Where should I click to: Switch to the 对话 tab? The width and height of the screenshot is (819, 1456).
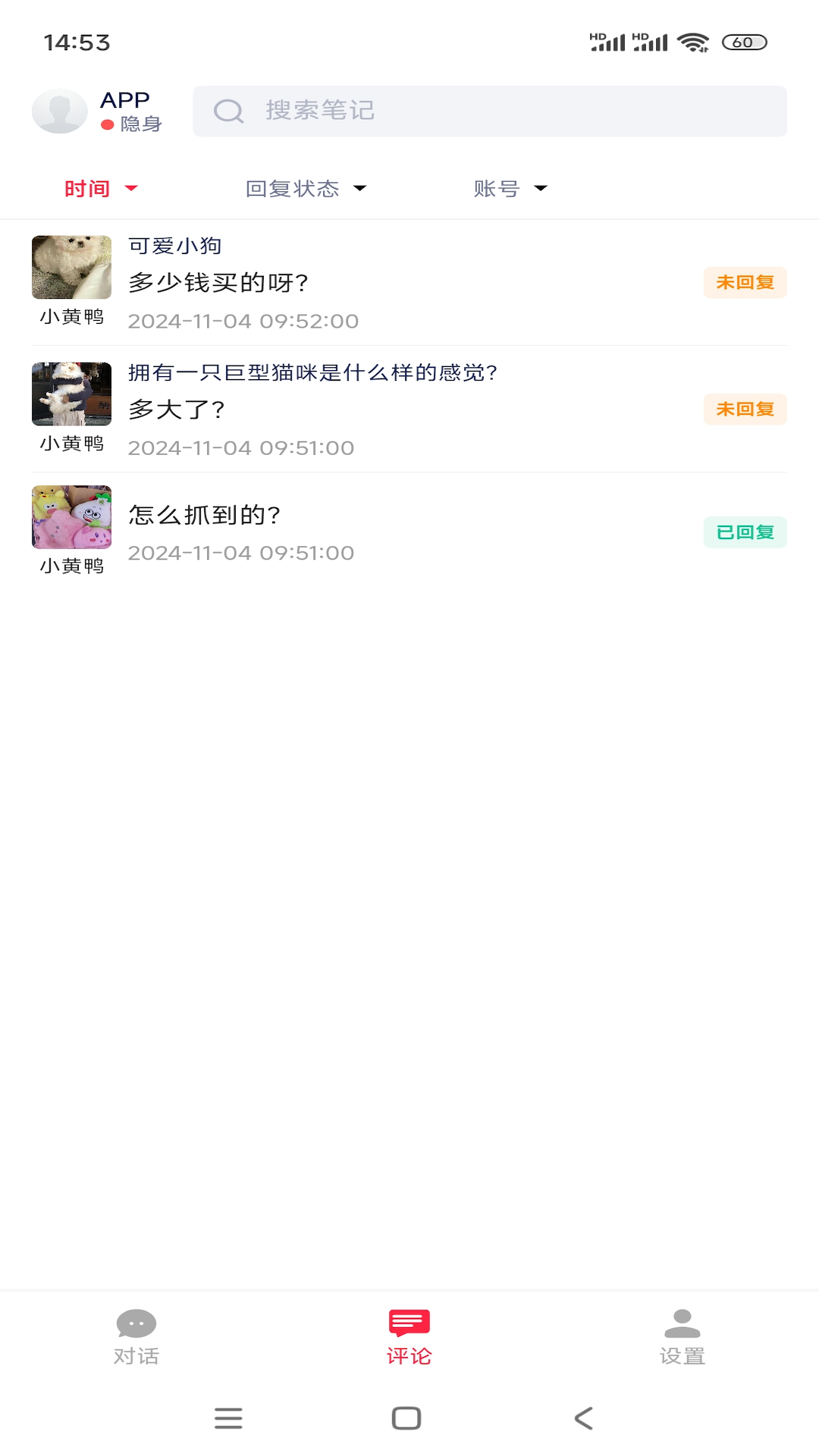[x=136, y=1338]
